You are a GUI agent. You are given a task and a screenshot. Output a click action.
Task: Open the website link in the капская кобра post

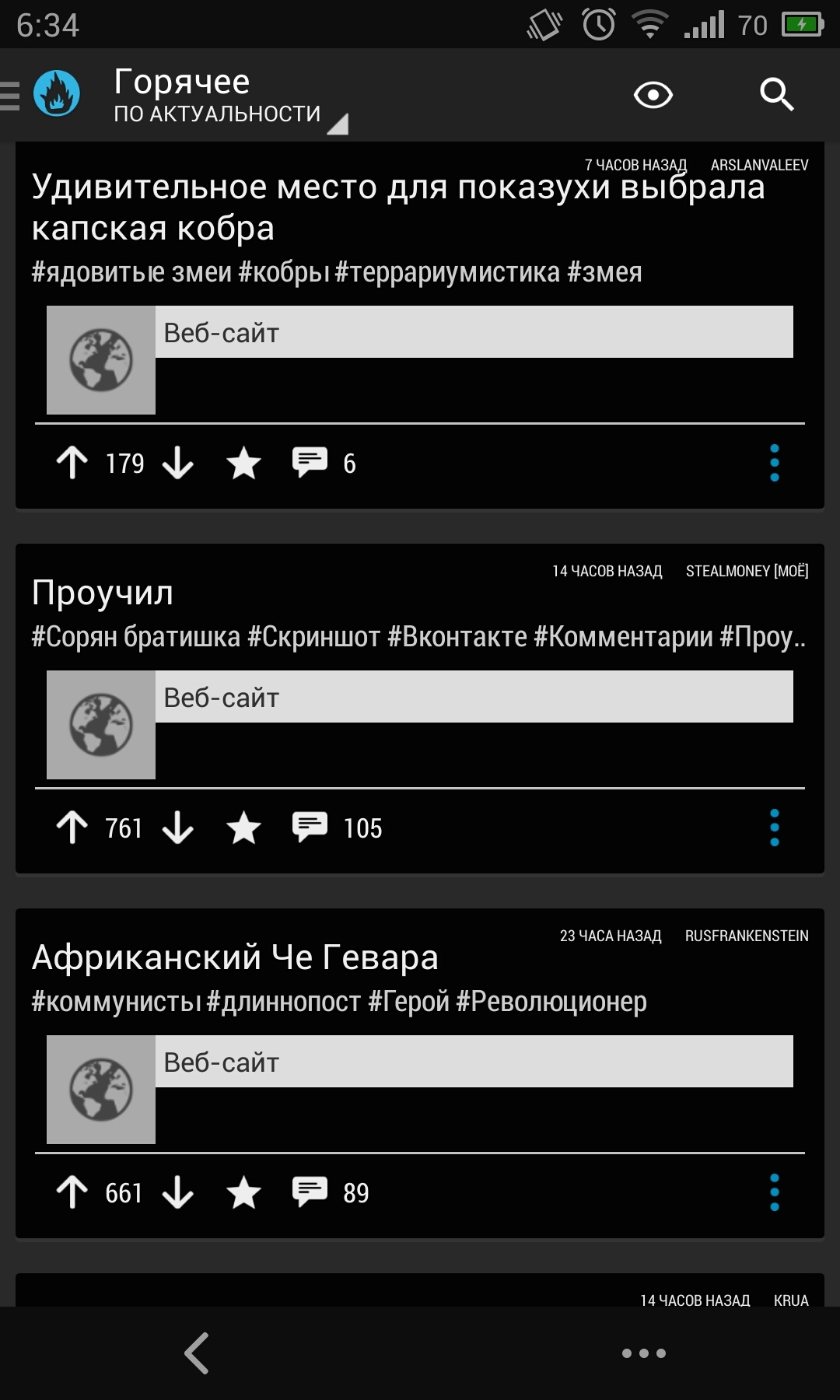tap(420, 359)
